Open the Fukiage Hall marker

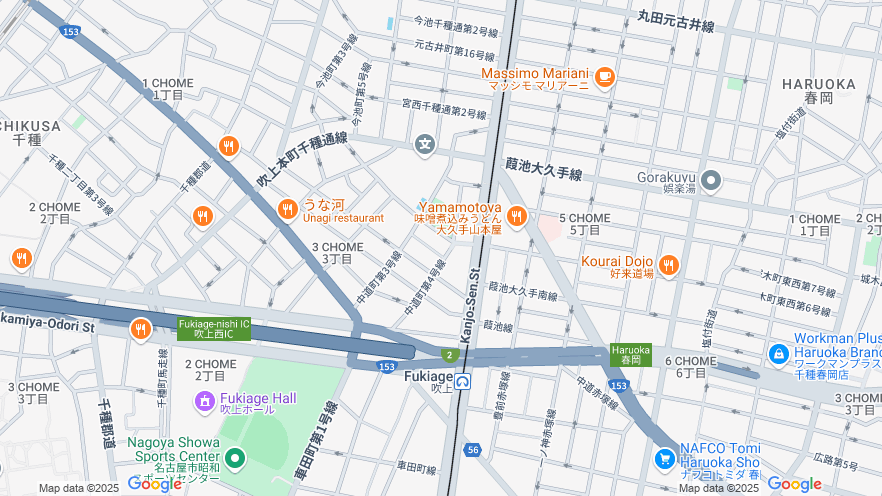click(x=205, y=401)
